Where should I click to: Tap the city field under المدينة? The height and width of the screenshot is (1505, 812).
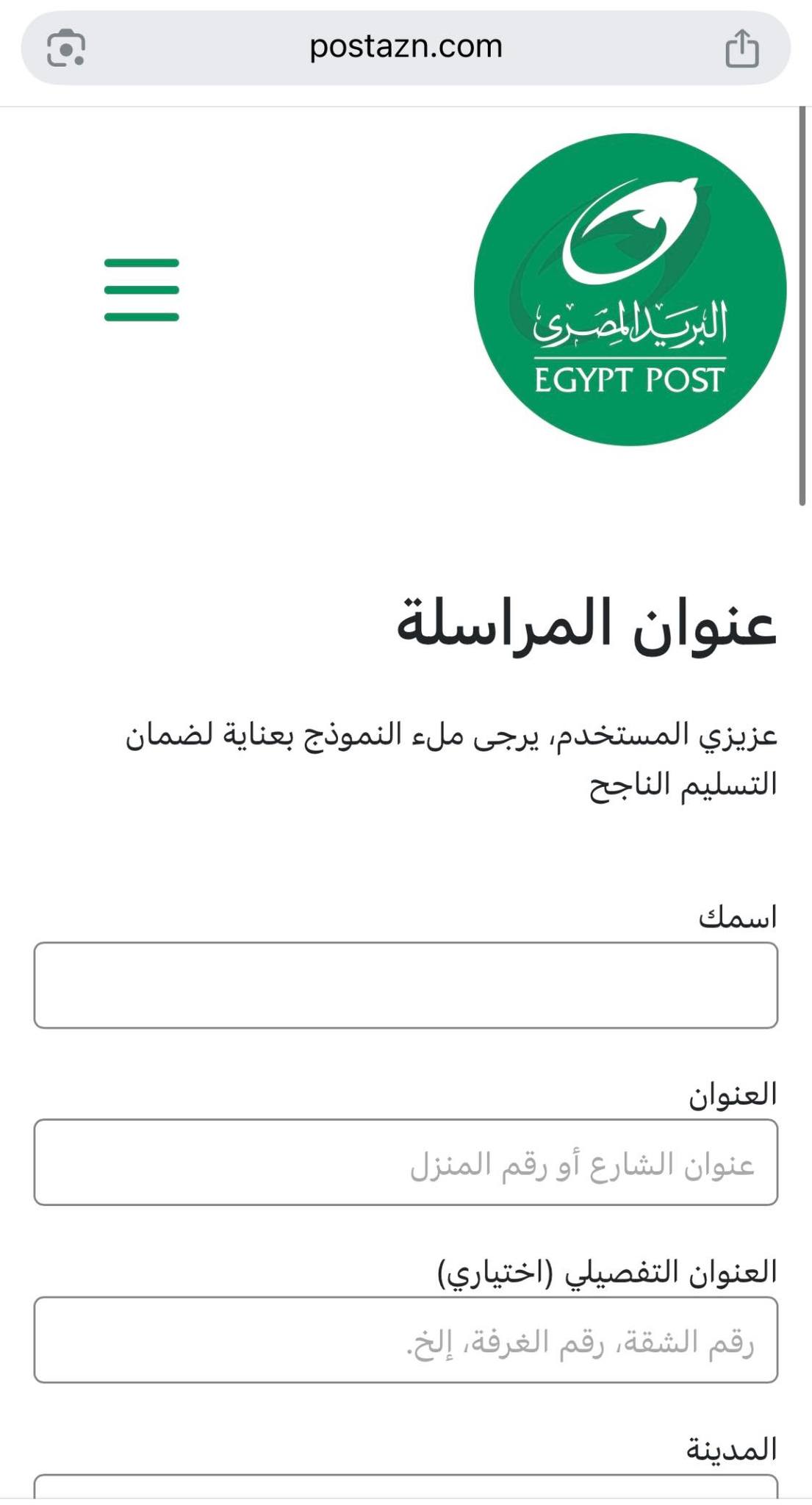tap(406, 1485)
